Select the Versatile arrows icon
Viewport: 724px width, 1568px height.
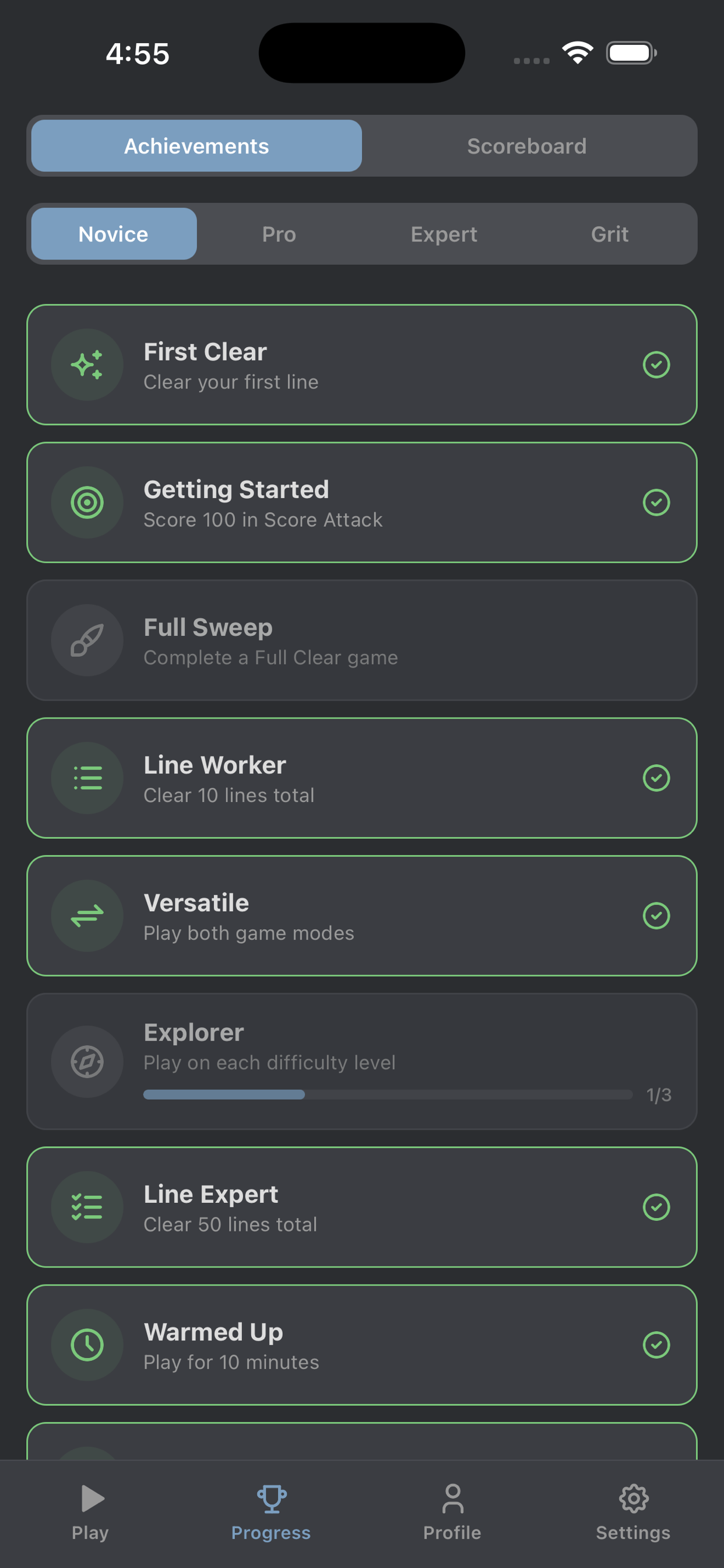tap(87, 916)
